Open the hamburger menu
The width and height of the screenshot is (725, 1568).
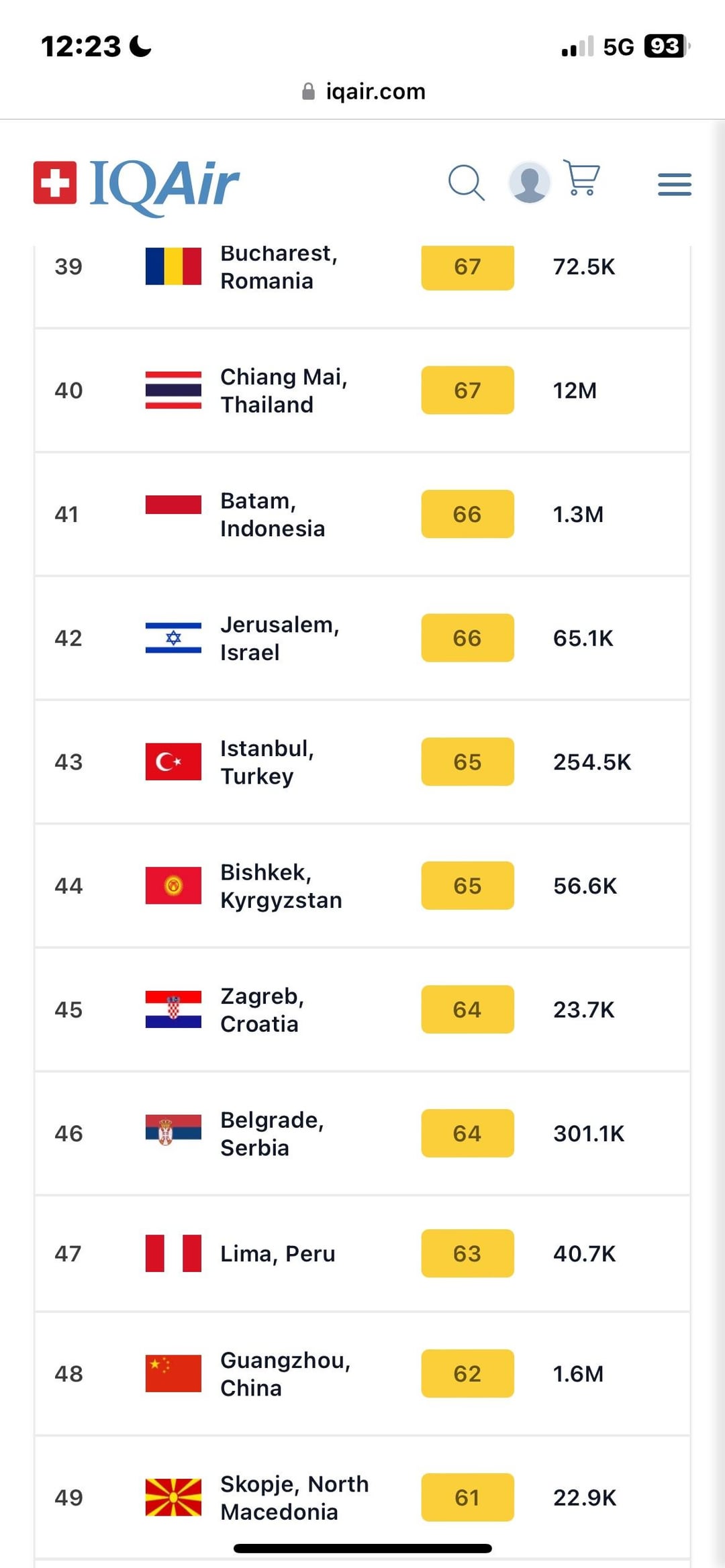pyautogui.click(x=675, y=185)
